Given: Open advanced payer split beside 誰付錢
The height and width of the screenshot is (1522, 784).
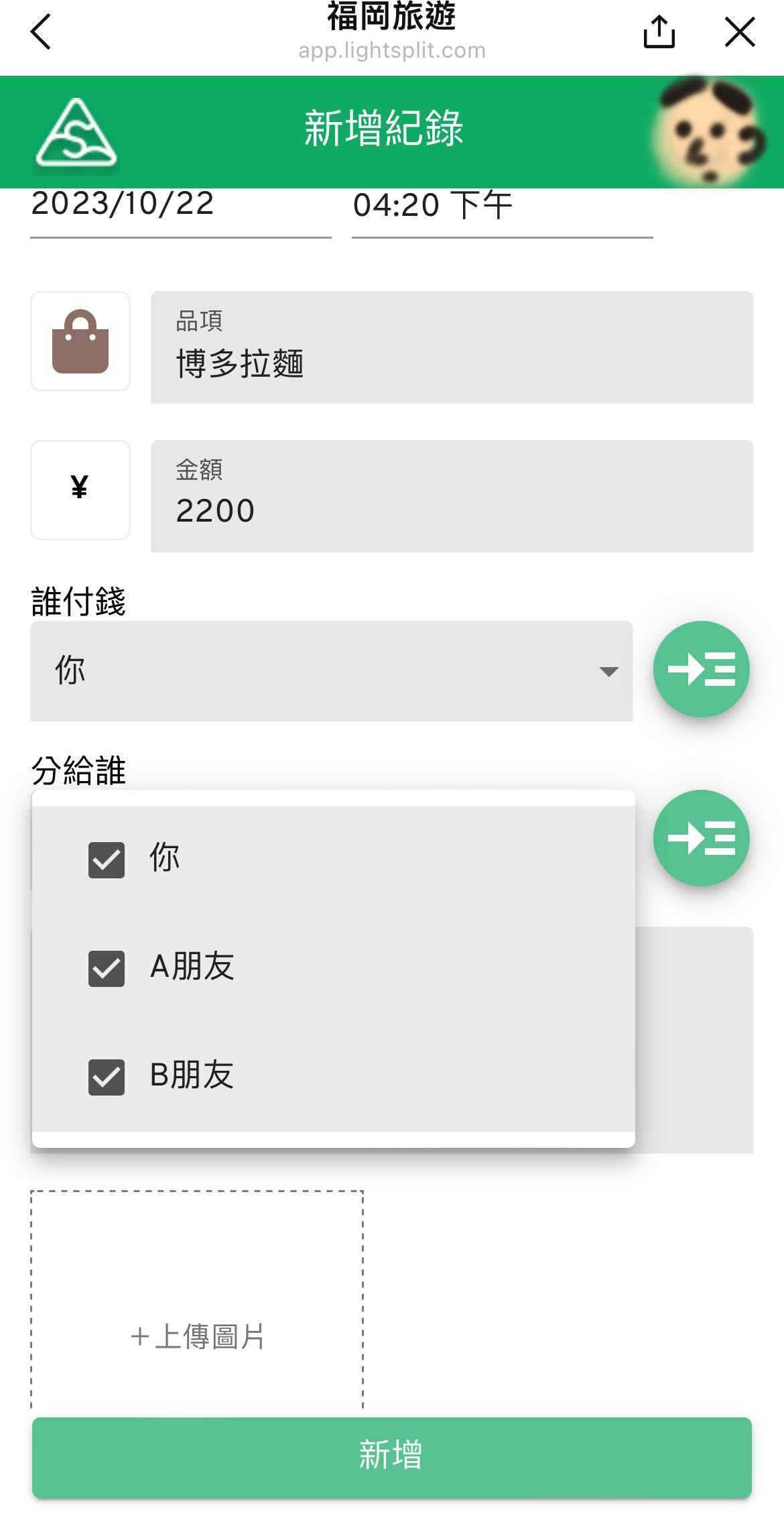Looking at the screenshot, I should coord(702,669).
